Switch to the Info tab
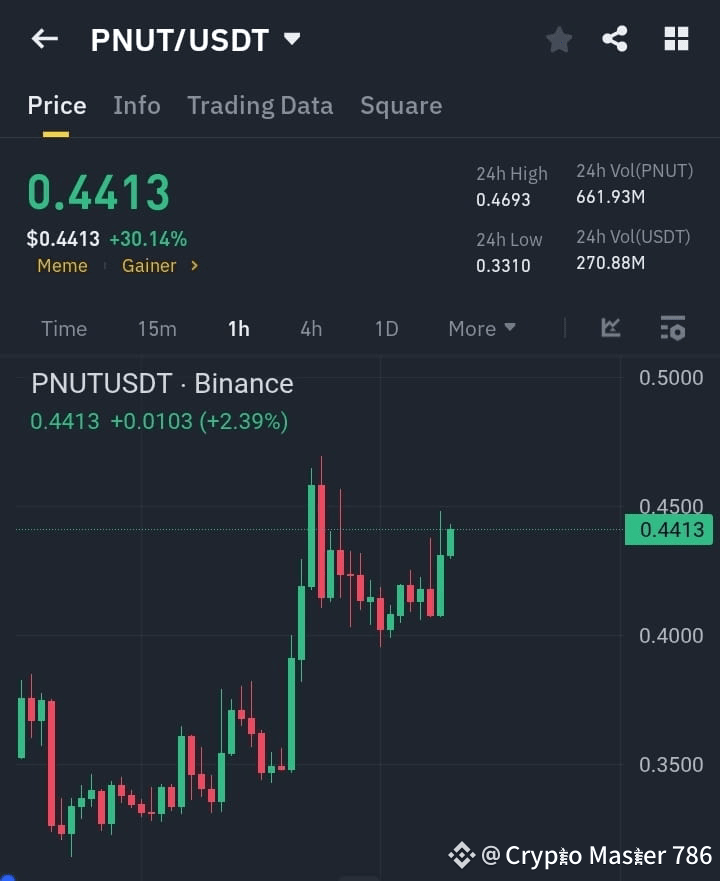 [136, 105]
